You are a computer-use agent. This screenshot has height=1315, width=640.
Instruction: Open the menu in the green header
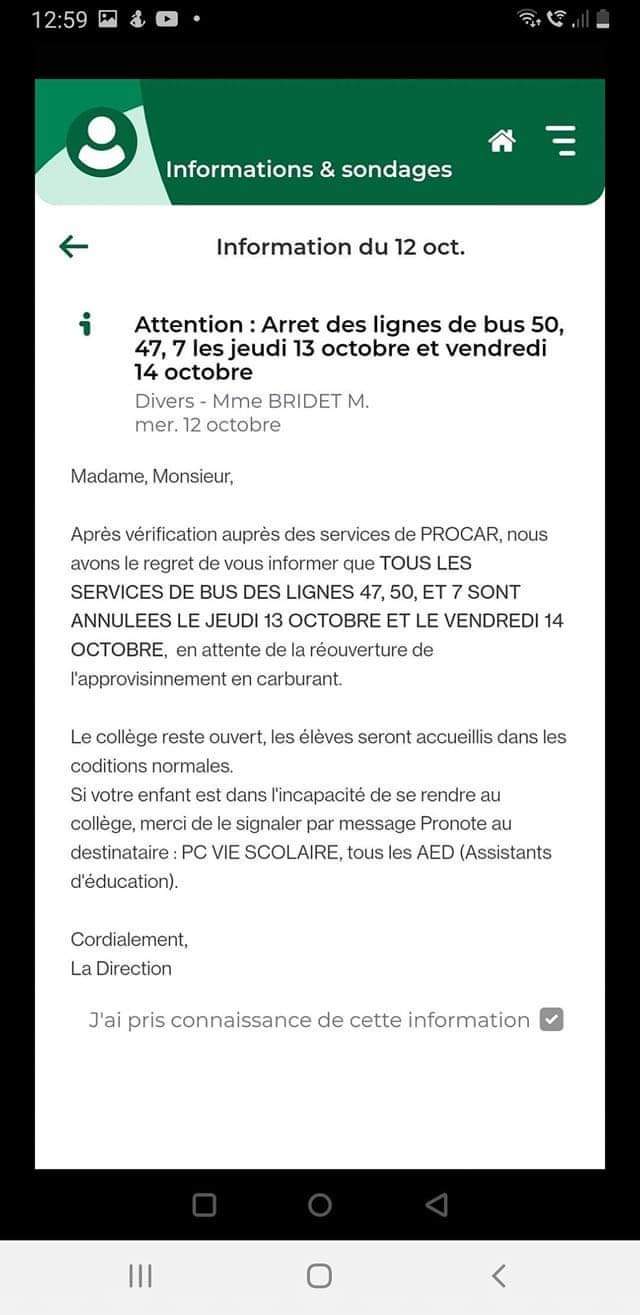click(x=561, y=141)
